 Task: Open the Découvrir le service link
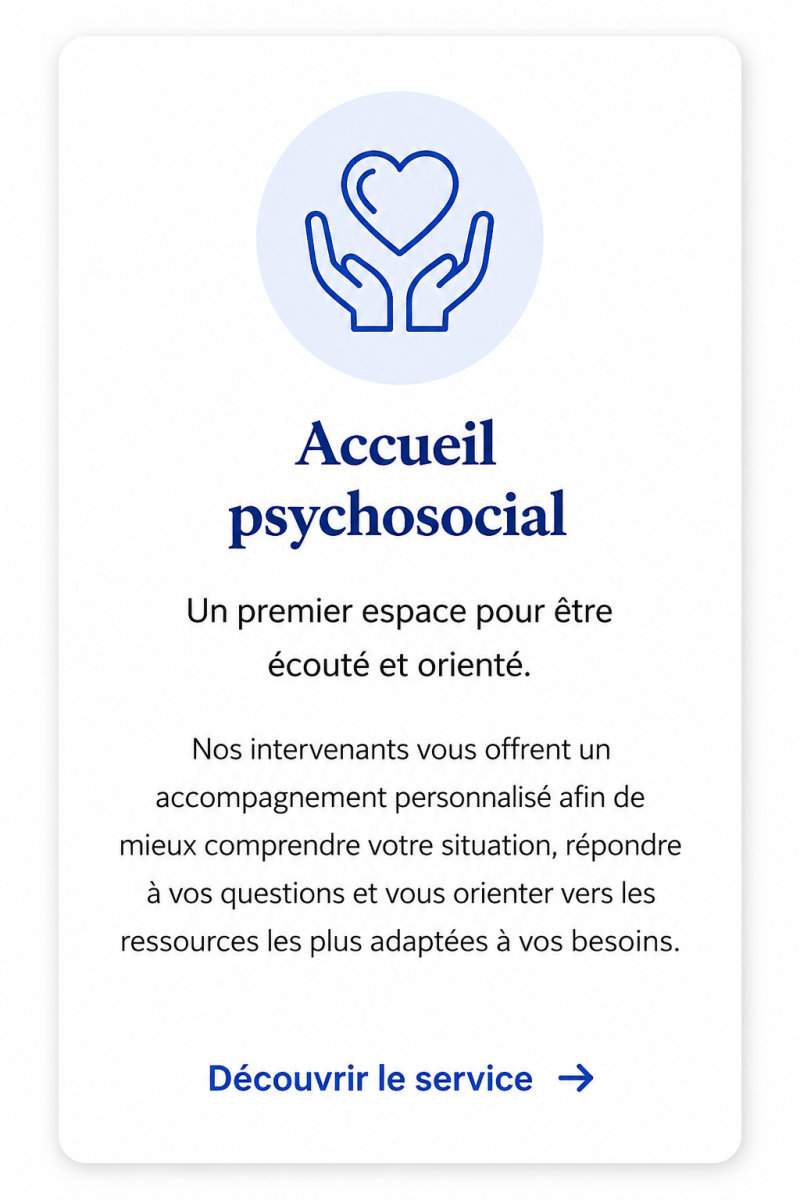[401, 1078]
